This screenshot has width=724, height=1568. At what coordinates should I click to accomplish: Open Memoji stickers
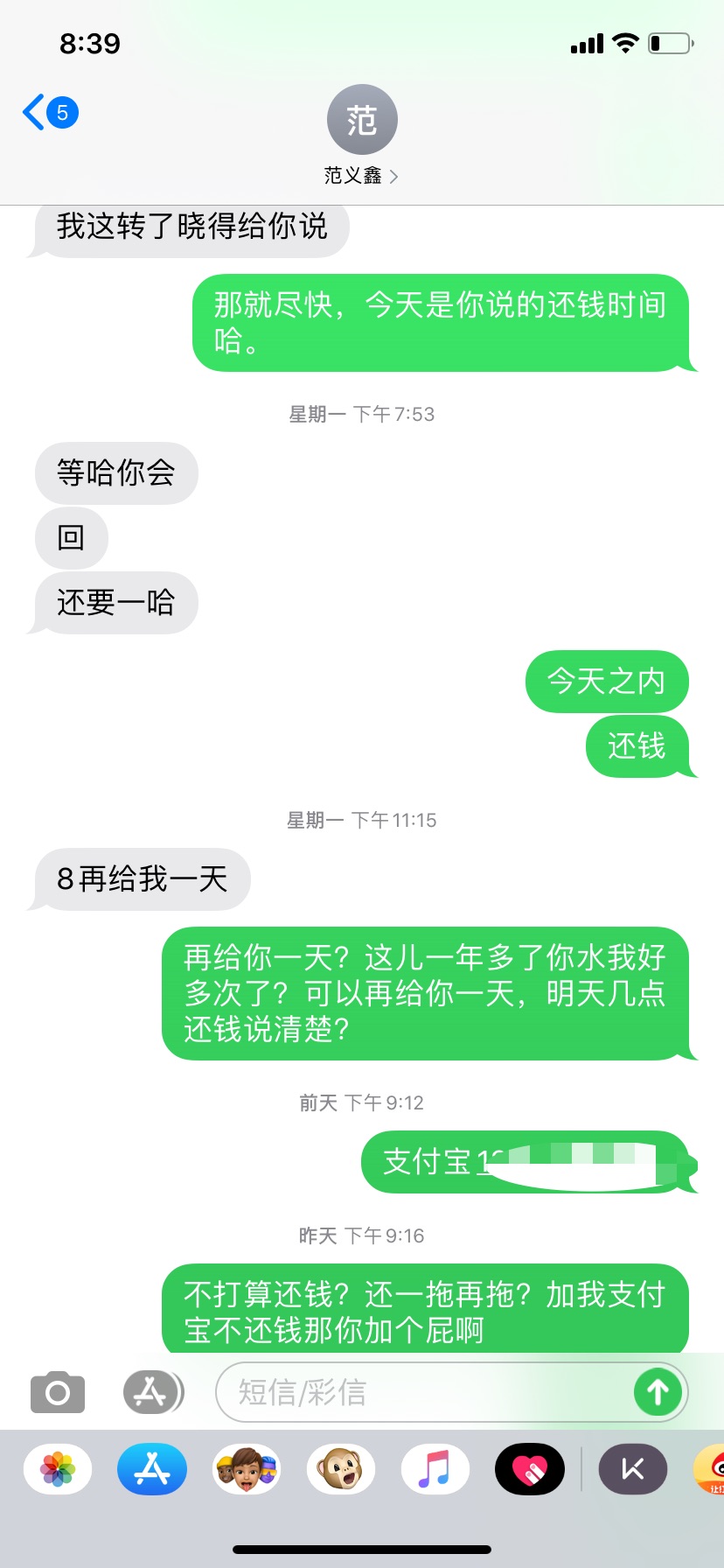247,1469
